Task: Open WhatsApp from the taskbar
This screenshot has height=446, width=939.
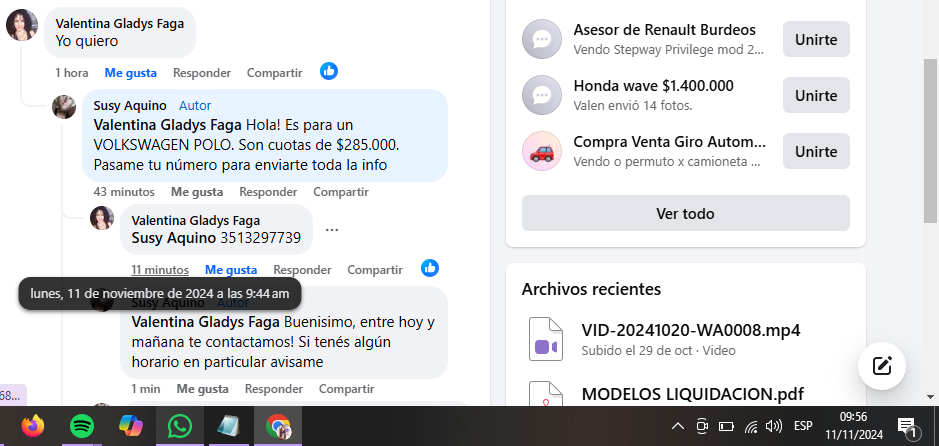Action: point(179,426)
